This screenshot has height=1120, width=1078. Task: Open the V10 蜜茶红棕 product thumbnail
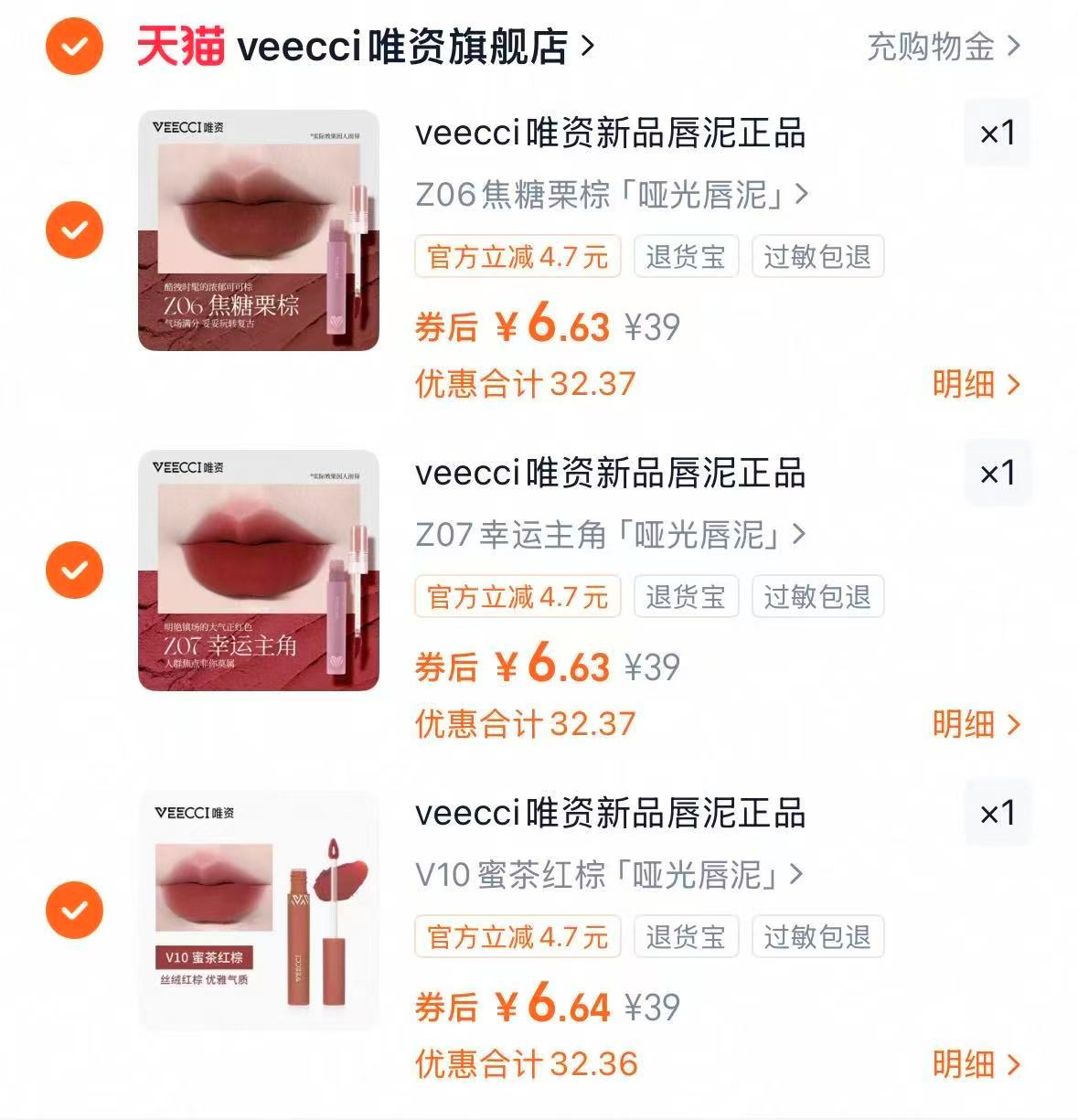click(x=259, y=909)
